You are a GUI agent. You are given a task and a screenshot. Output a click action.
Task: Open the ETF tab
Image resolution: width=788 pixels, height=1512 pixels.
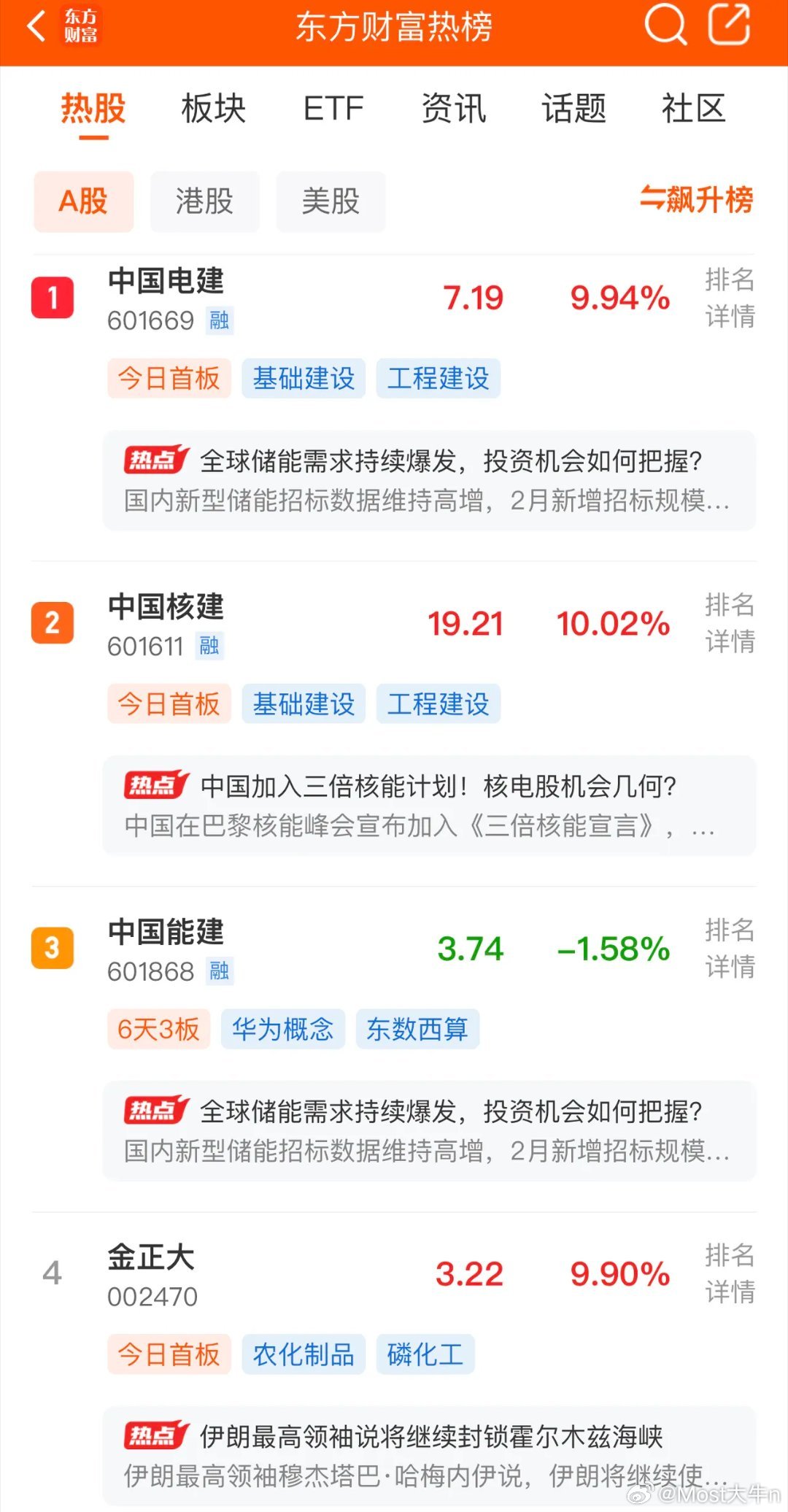click(334, 109)
